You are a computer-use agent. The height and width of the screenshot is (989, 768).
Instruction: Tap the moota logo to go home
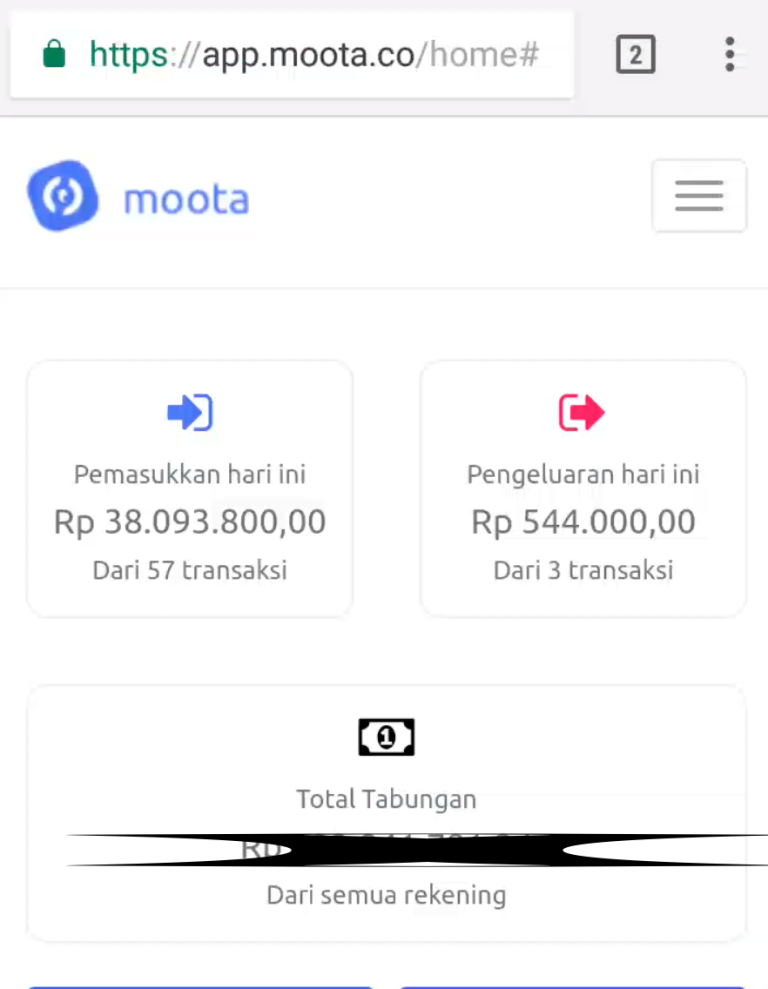click(x=138, y=197)
